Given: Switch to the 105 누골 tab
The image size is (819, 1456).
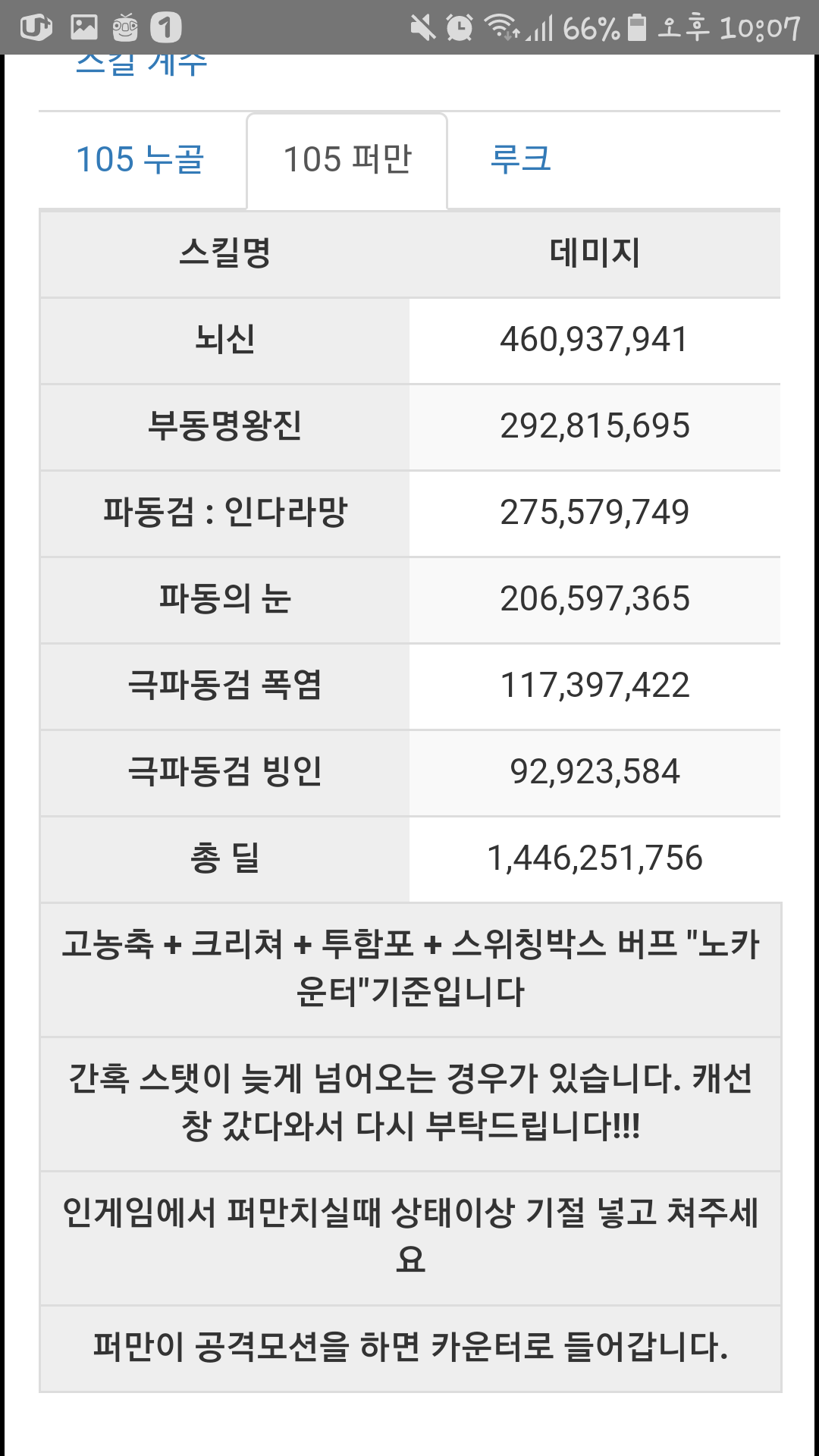Looking at the screenshot, I should click(x=140, y=160).
